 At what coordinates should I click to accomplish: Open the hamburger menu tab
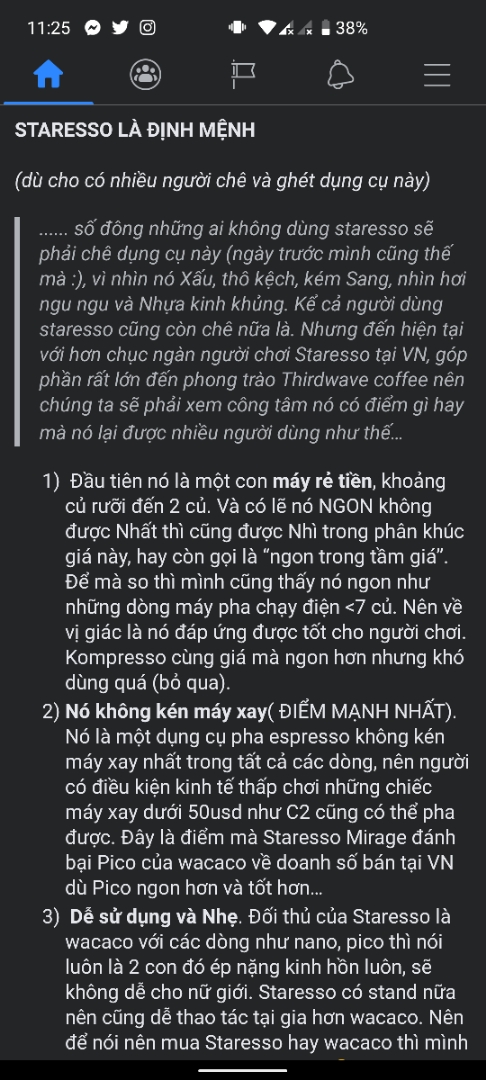pyautogui.click(x=437, y=74)
